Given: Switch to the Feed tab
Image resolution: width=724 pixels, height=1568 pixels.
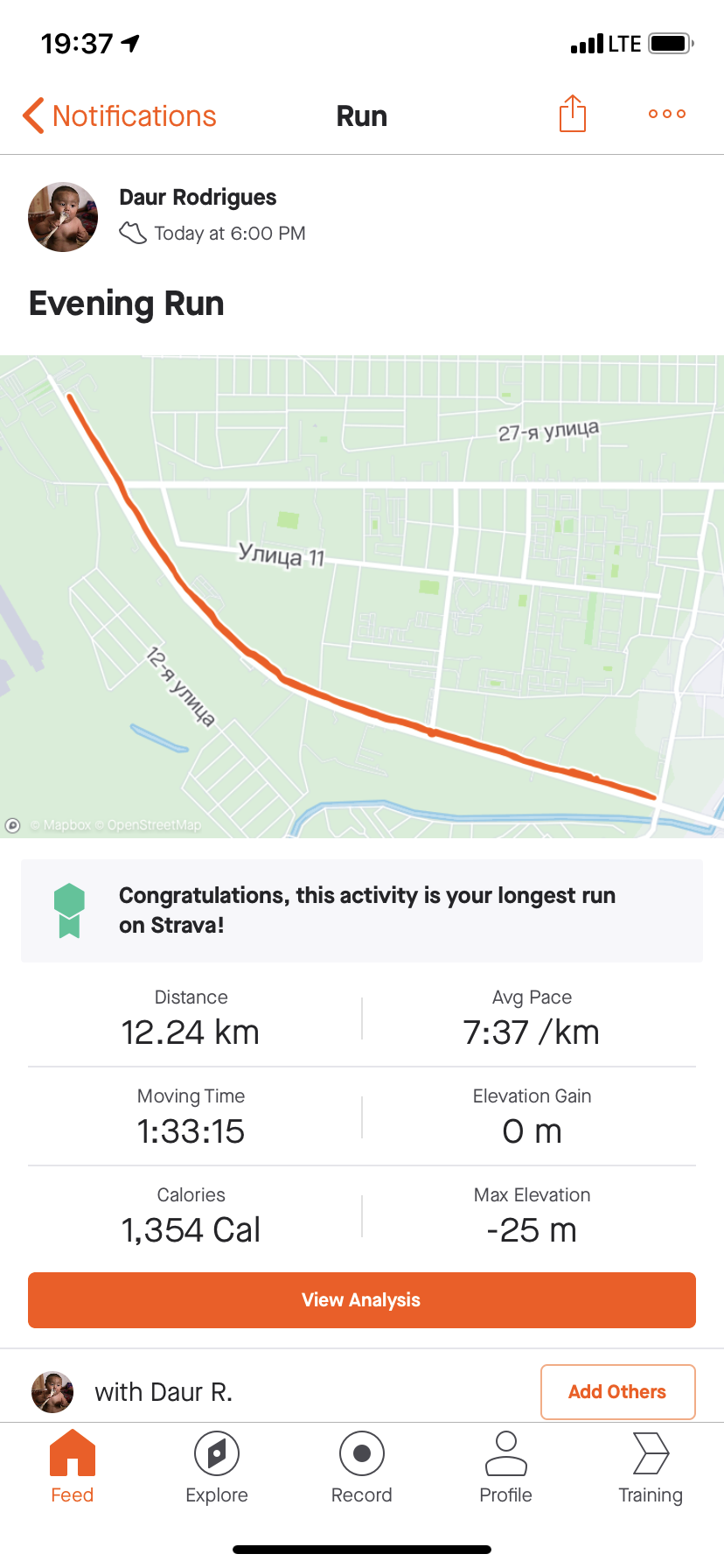Looking at the screenshot, I should click(x=73, y=1467).
